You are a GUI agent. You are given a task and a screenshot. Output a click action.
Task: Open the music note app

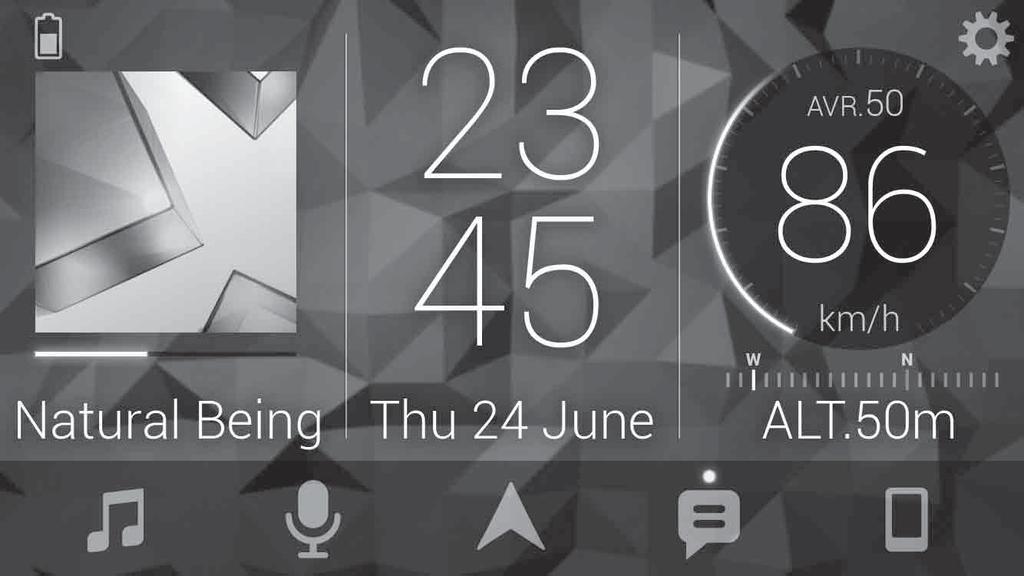pos(115,520)
